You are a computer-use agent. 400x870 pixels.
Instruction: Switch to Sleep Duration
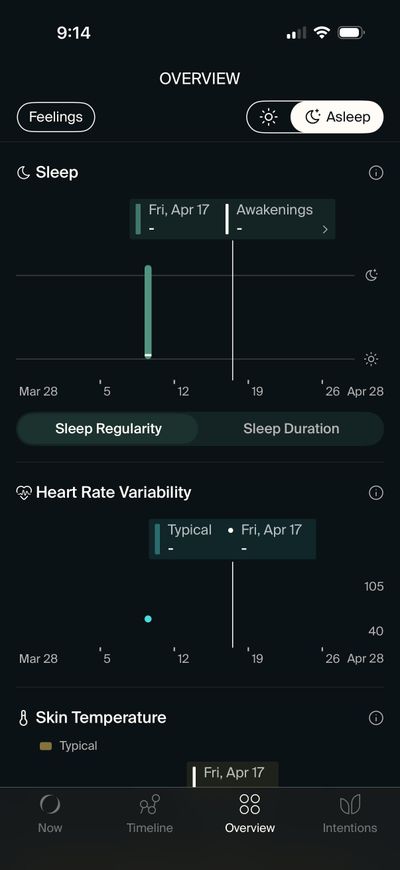(x=291, y=429)
